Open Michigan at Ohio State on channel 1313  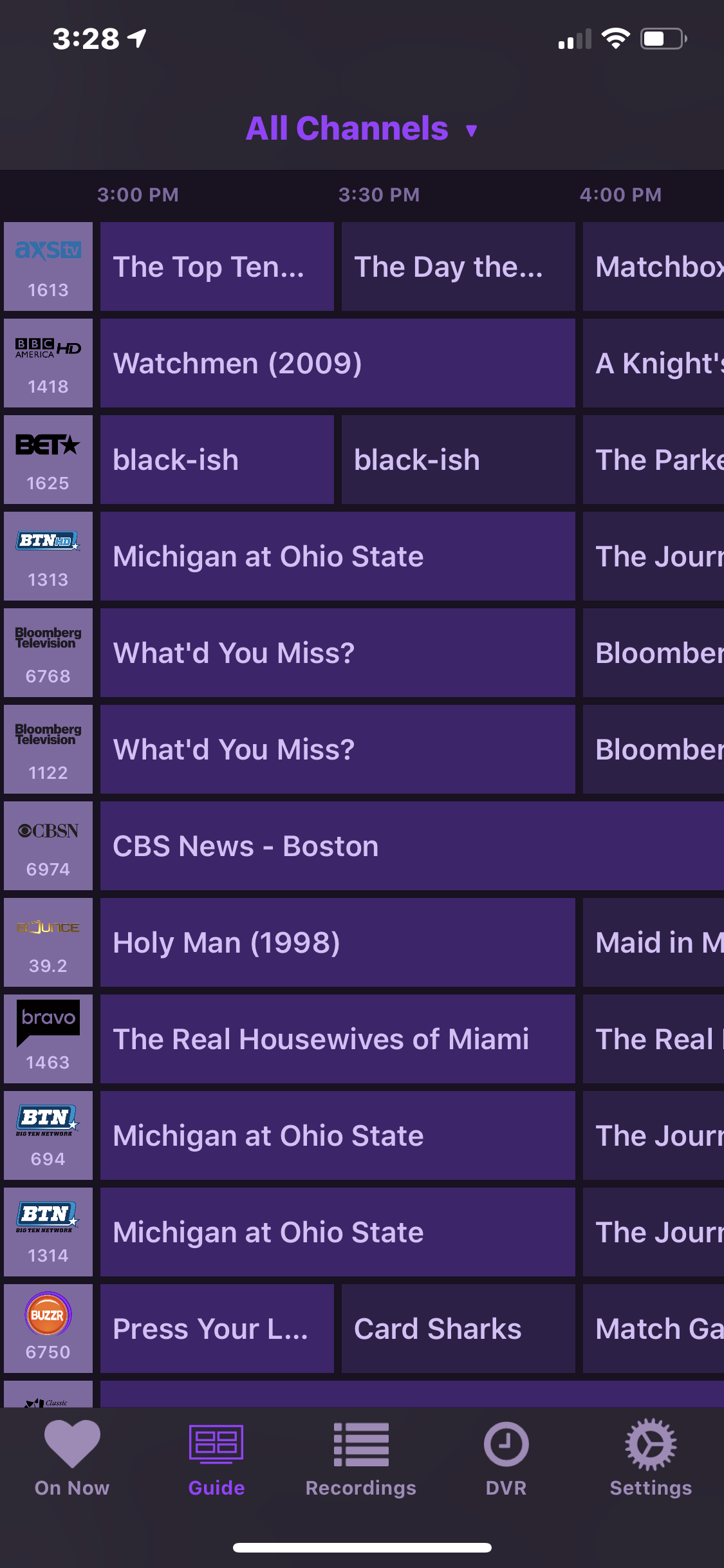[337, 556]
